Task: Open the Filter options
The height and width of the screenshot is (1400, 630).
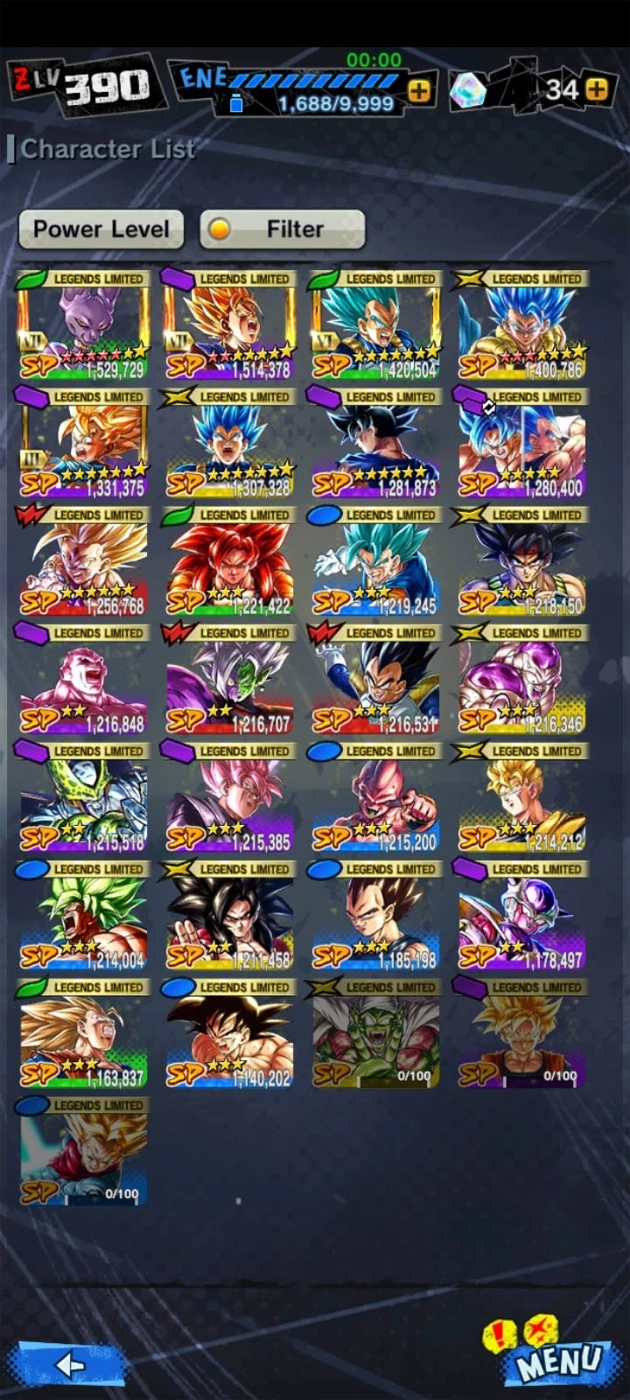Action: tap(282, 229)
